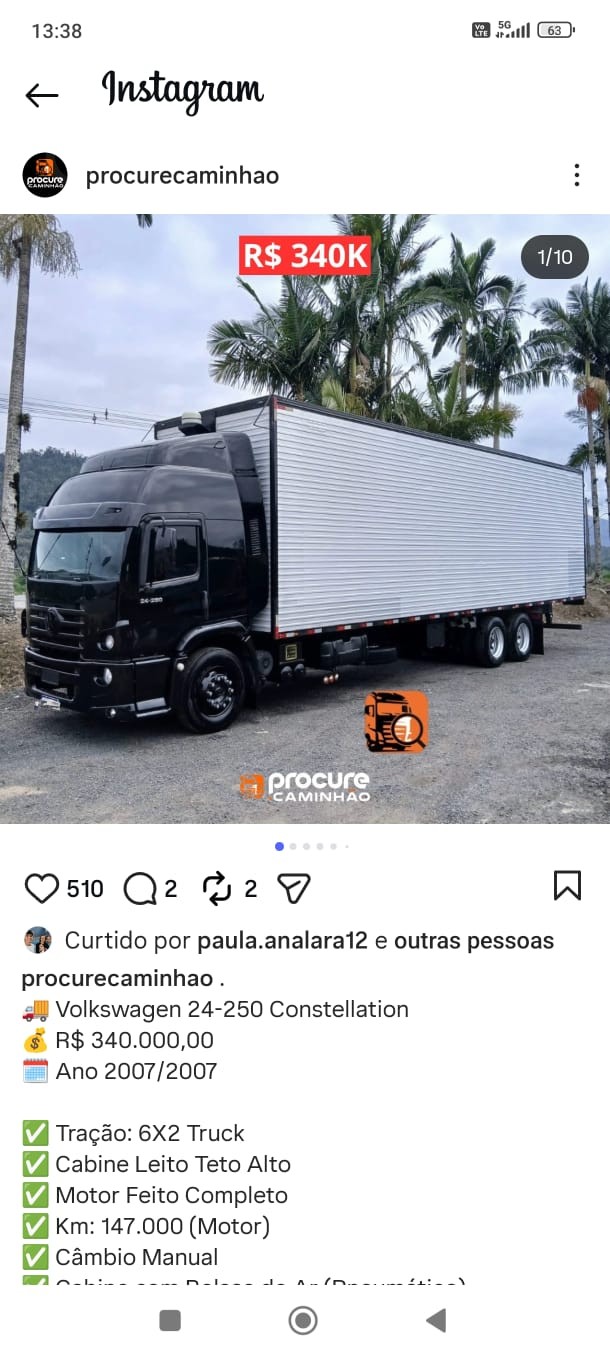Screen dimensions: 610x1356
Task: Repost this truck listing
Action: coord(217,888)
